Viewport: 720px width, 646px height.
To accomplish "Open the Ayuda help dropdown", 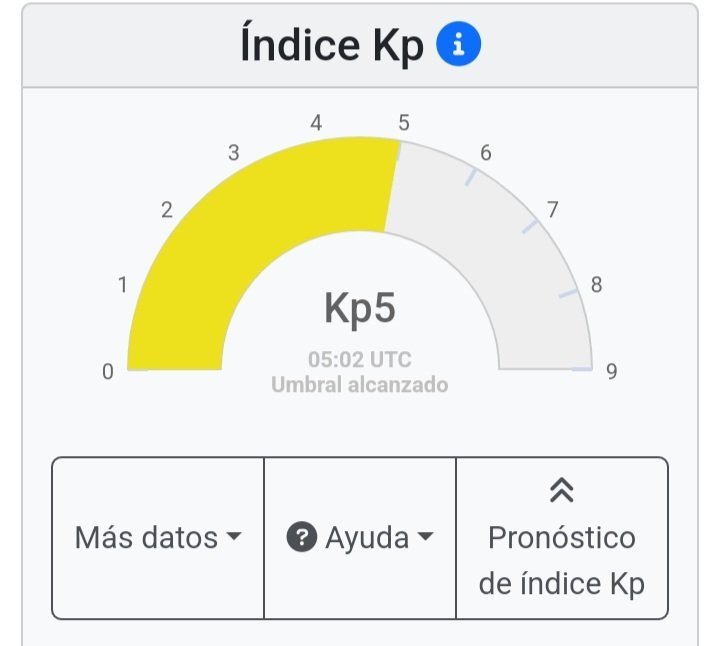I will [360, 538].
